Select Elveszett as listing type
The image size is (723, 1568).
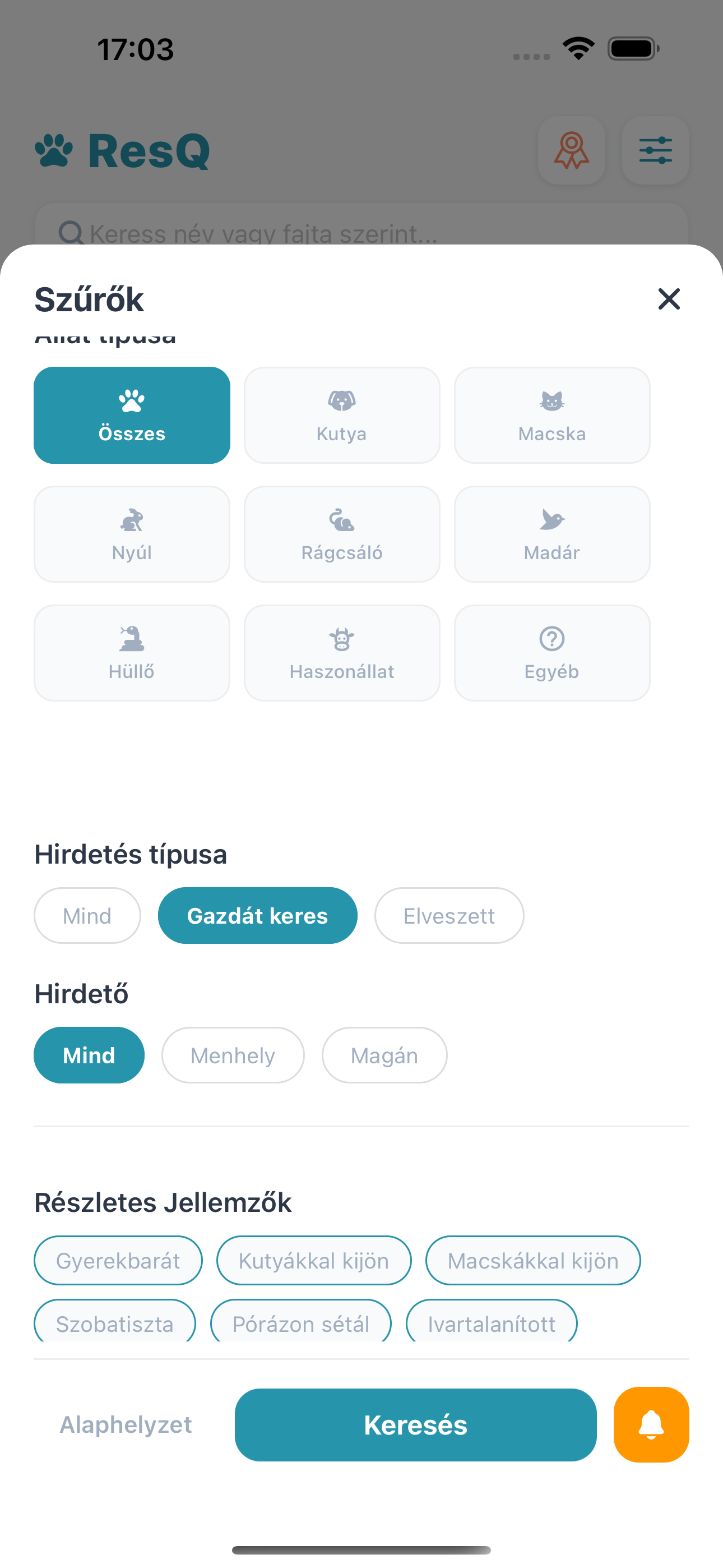click(x=448, y=915)
